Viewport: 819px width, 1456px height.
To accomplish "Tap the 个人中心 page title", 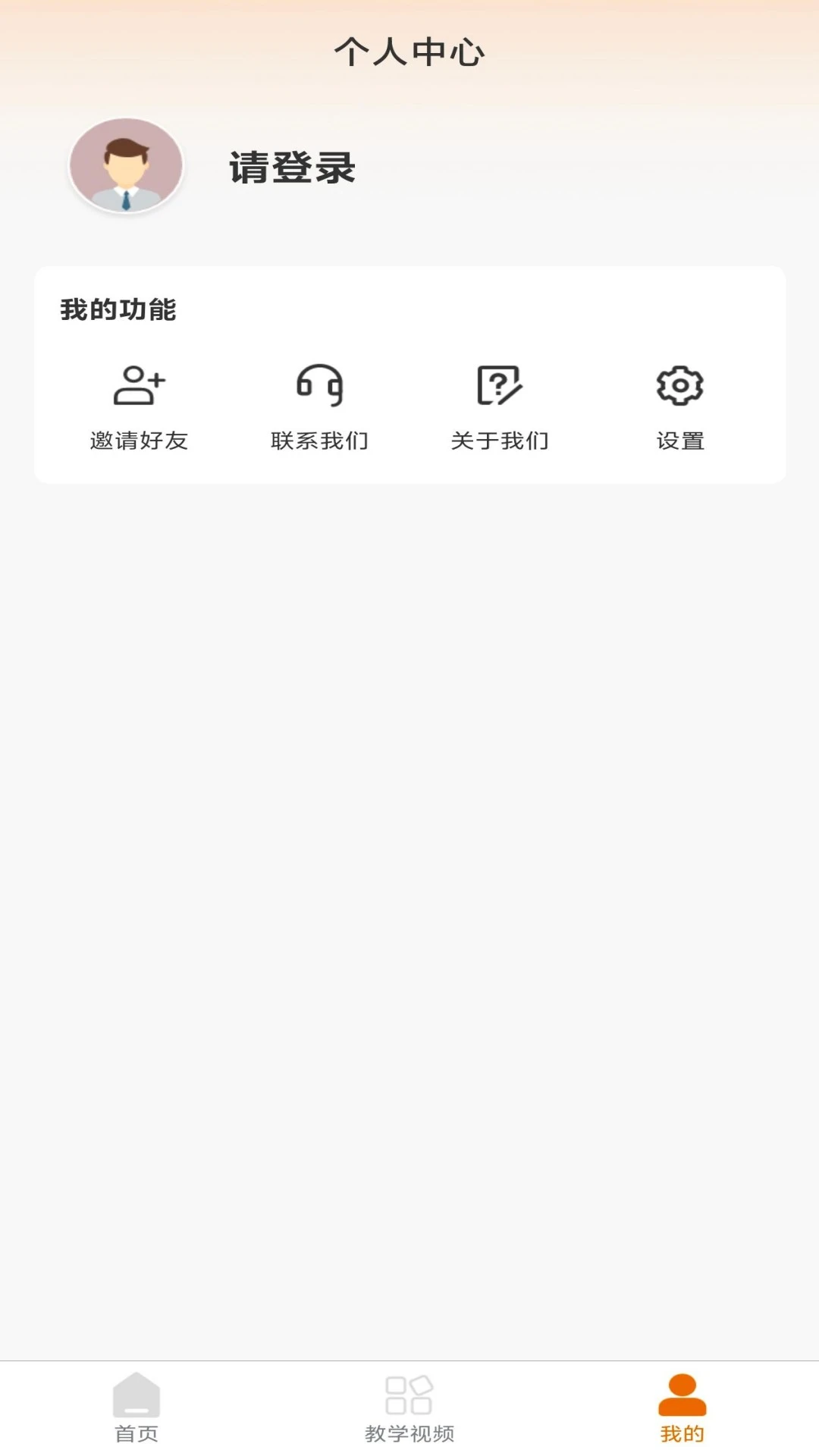I will 409,52.
